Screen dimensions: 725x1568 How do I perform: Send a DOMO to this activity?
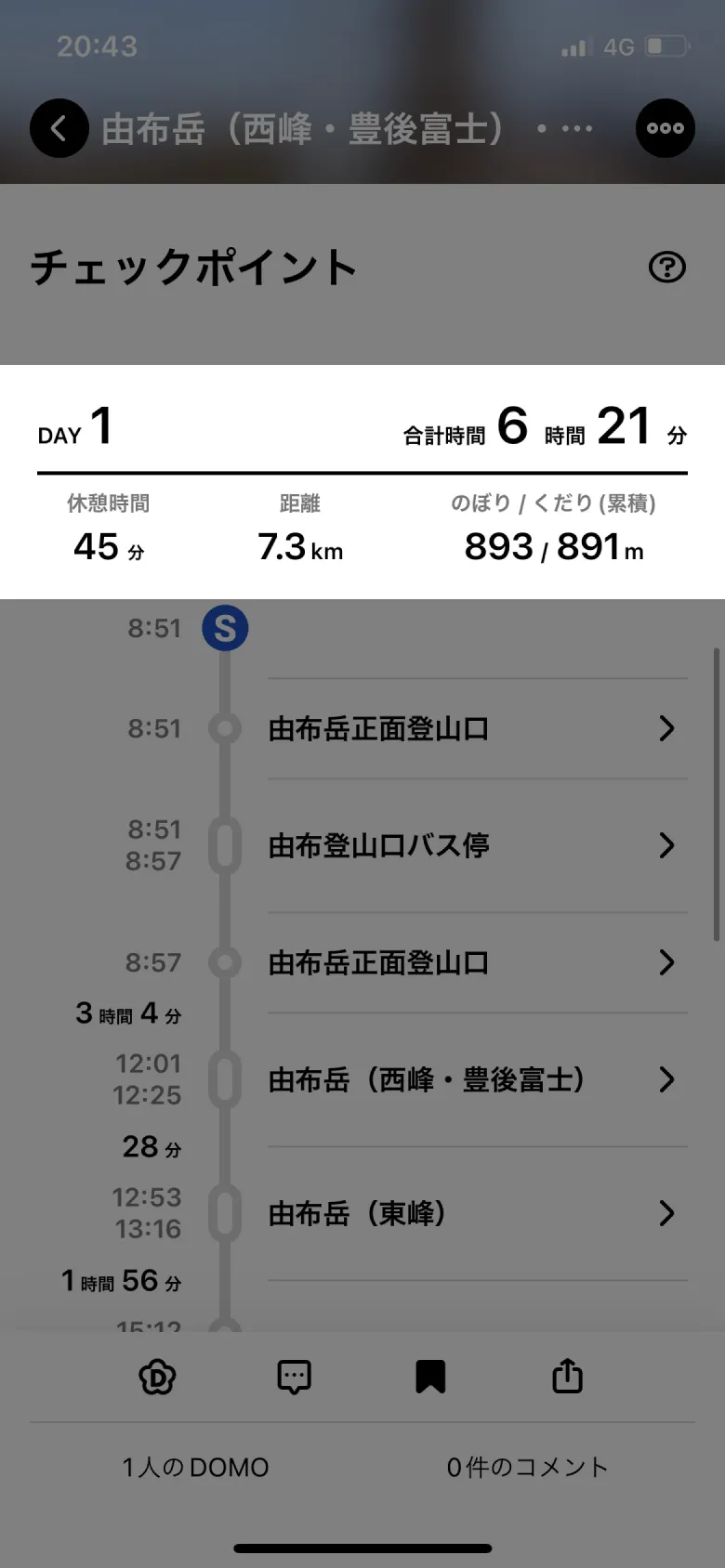tap(157, 1377)
